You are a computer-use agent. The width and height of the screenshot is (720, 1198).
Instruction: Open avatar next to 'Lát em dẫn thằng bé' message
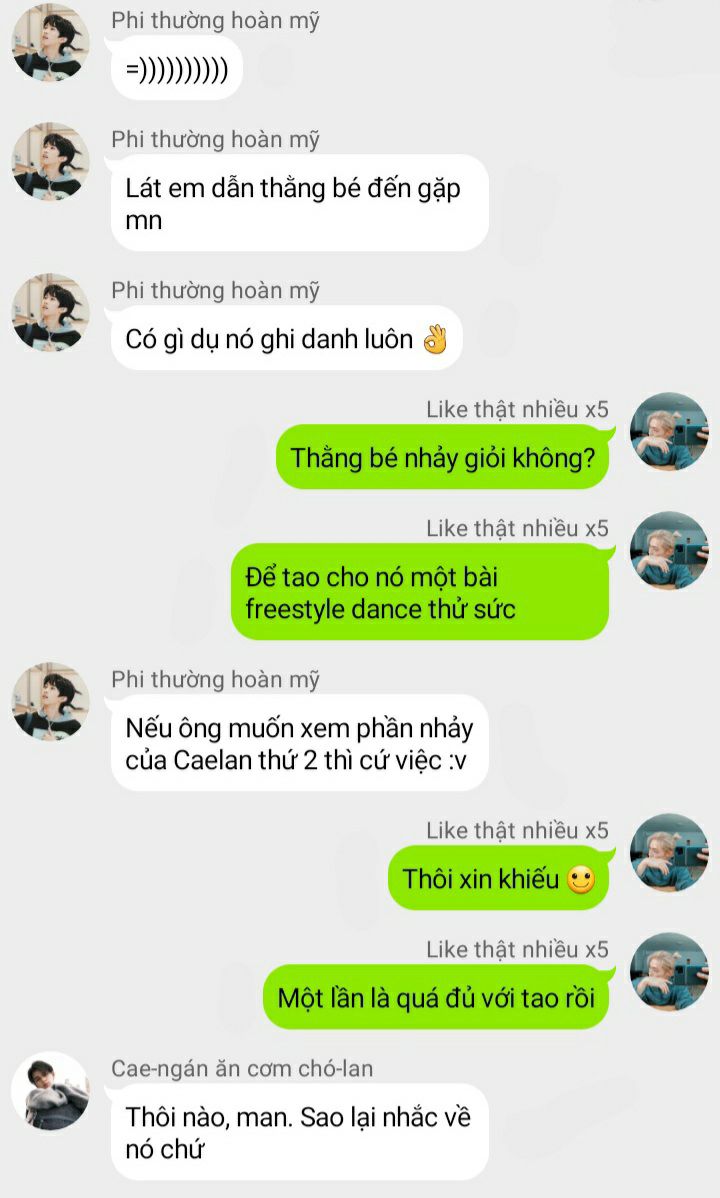[x=50, y=162]
